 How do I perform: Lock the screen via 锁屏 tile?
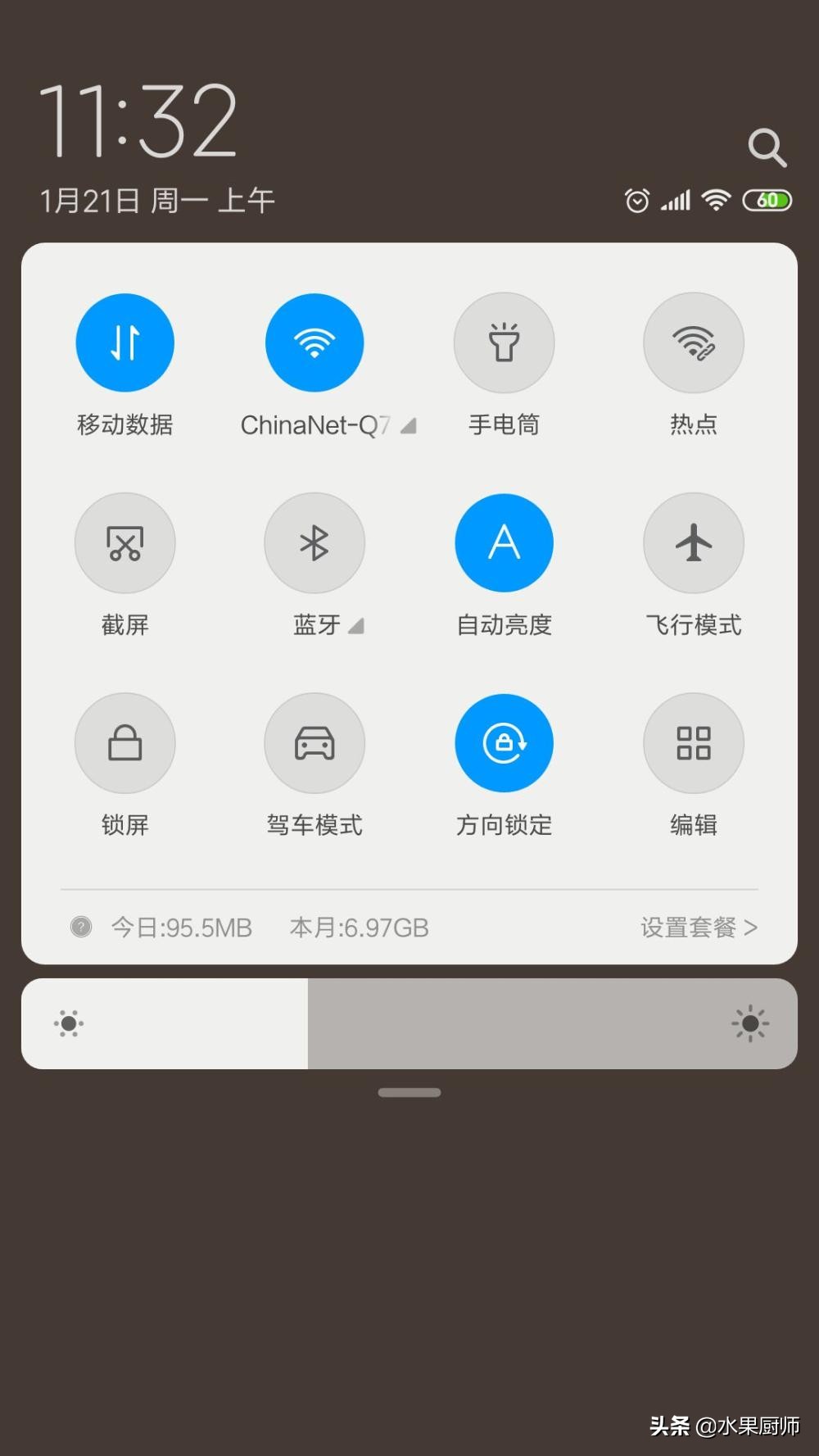point(124,742)
